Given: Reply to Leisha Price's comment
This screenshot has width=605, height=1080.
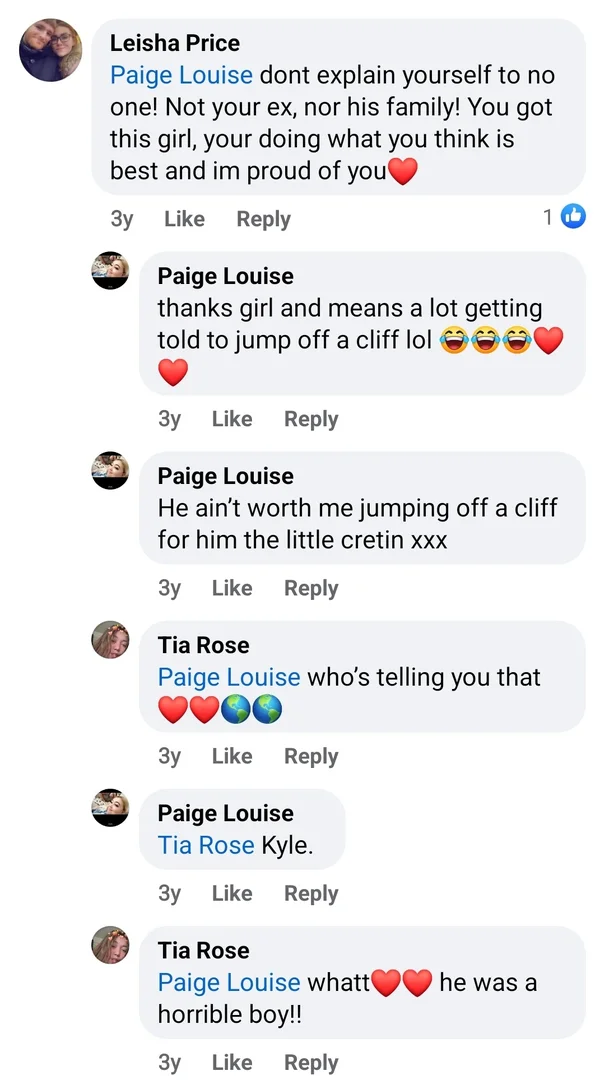Looking at the screenshot, I should [x=263, y=219].
